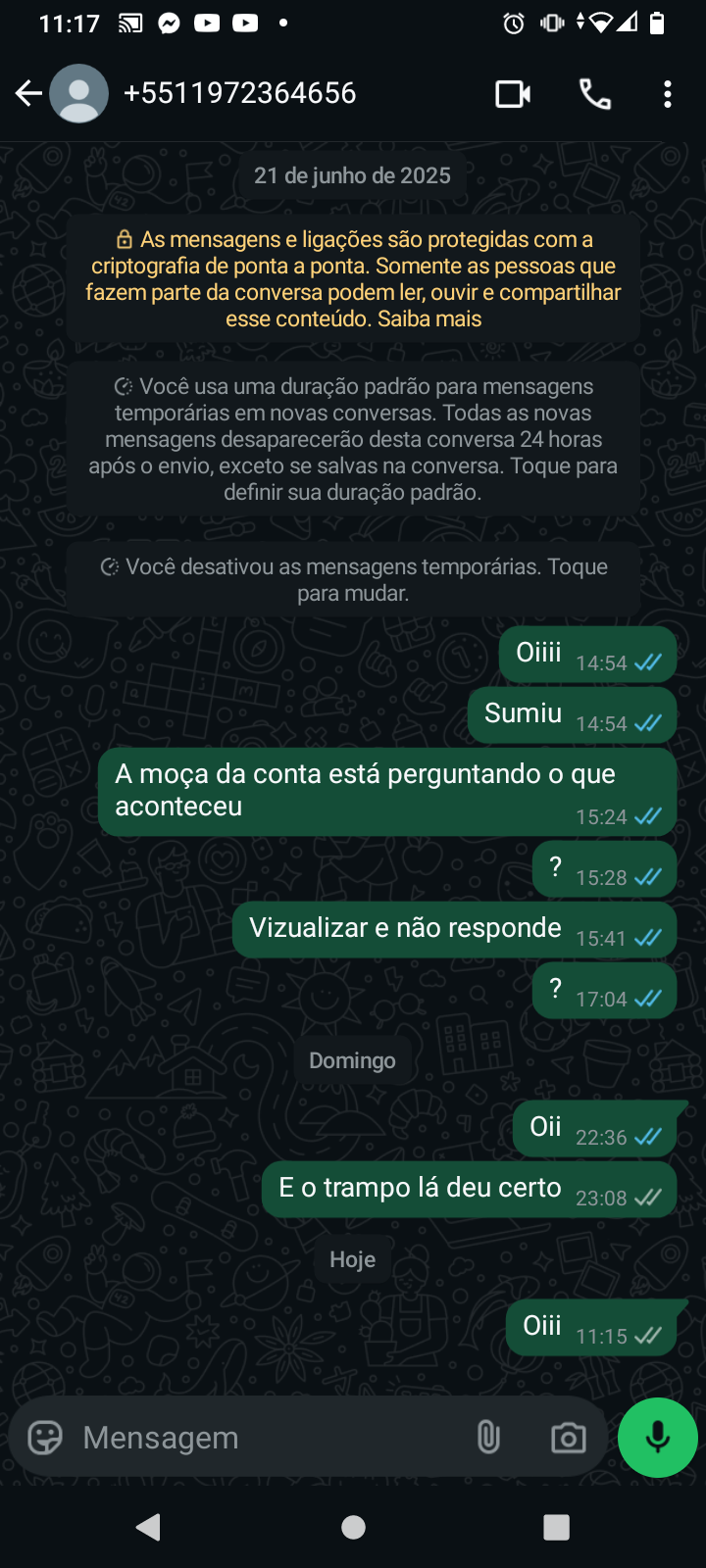Tap the end-to-end encryption notice

[x=353, y=279]
